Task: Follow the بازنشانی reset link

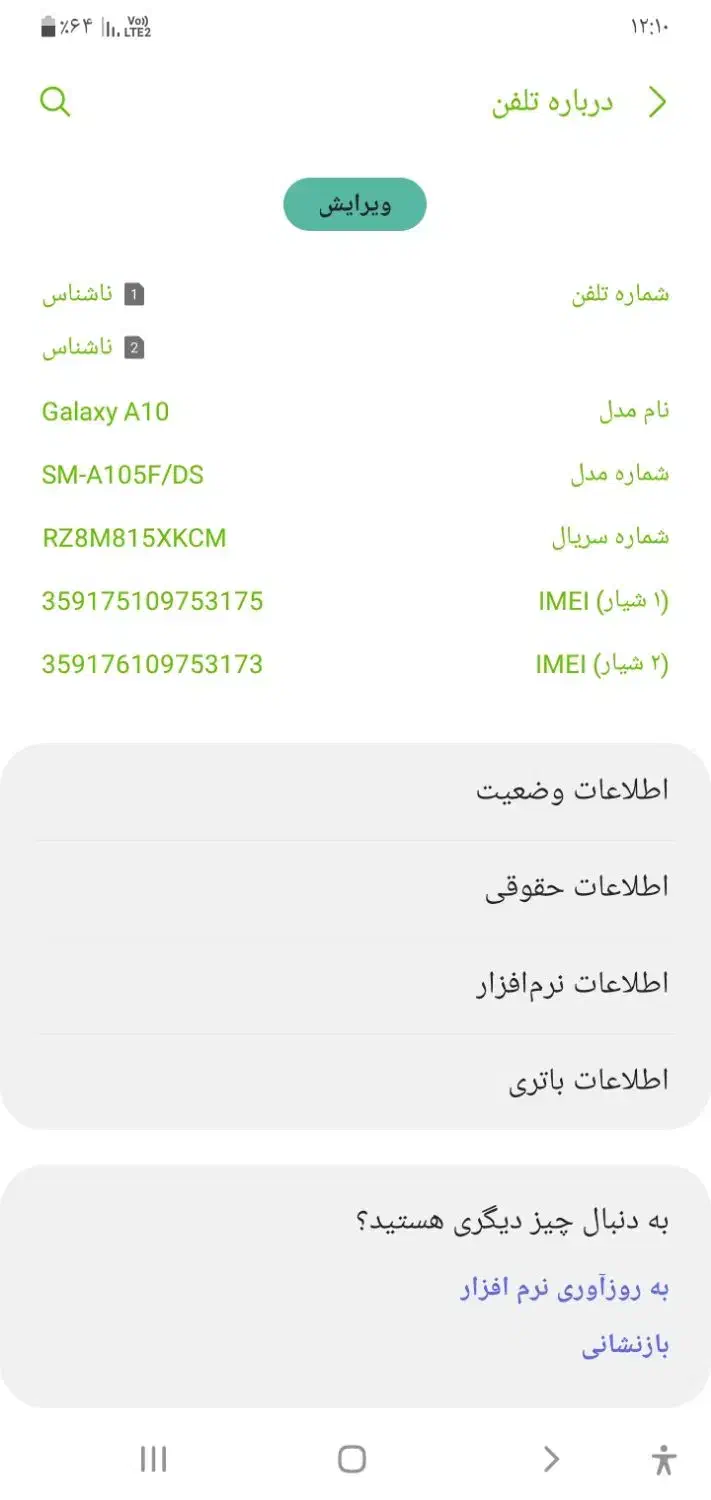Action: click(625, 1346)
